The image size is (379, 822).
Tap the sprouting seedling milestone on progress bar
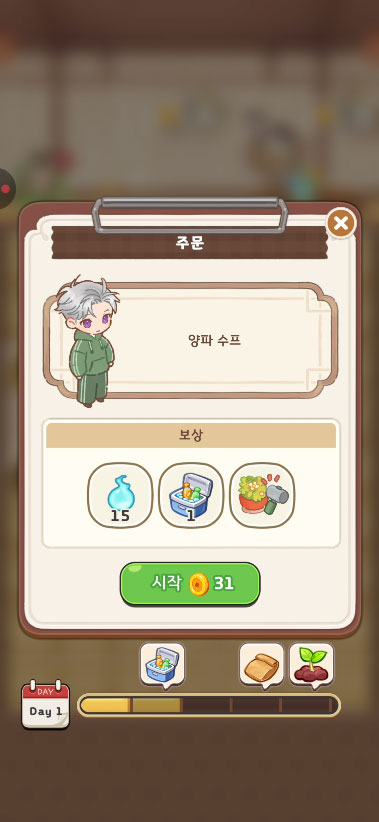coord(311,665)
